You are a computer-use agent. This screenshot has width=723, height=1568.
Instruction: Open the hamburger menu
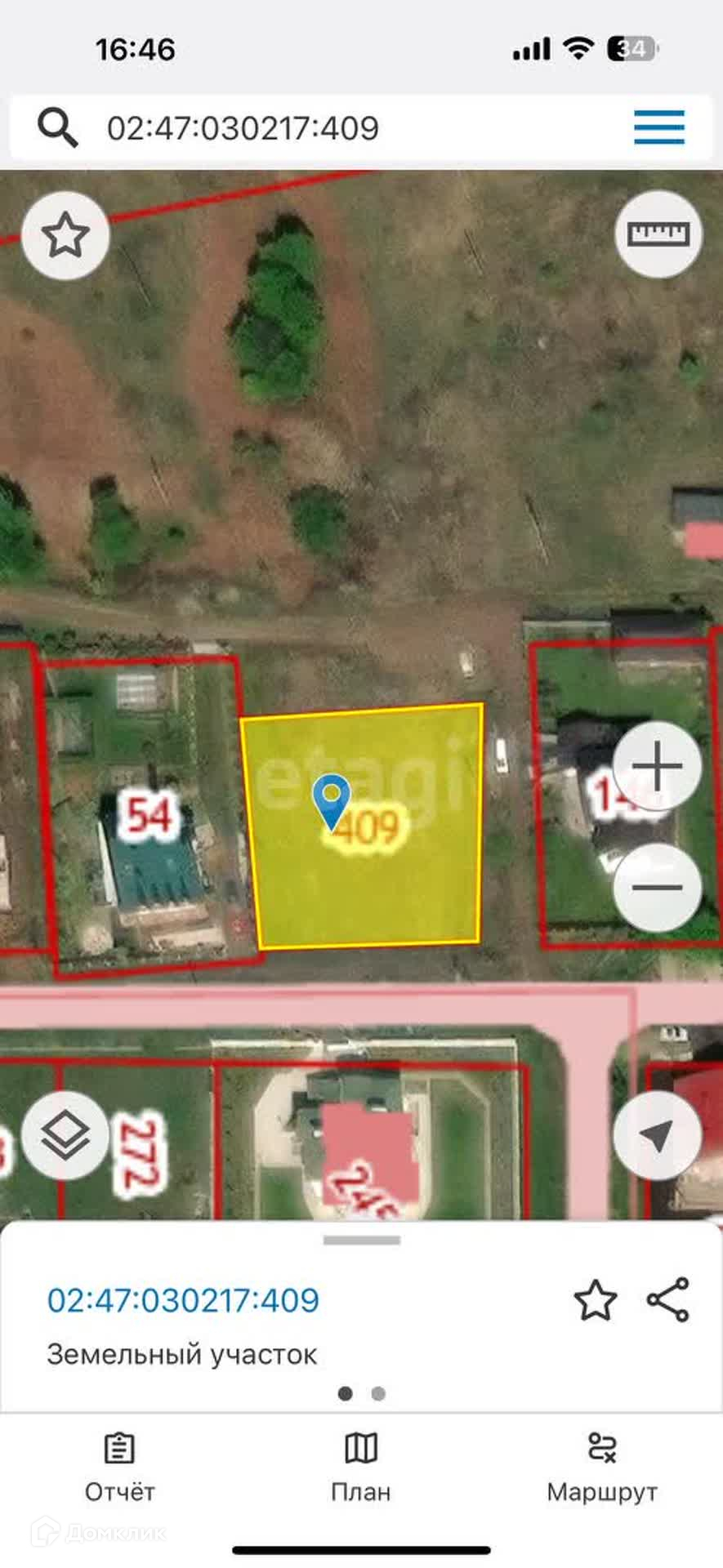(x=658, y=127)
